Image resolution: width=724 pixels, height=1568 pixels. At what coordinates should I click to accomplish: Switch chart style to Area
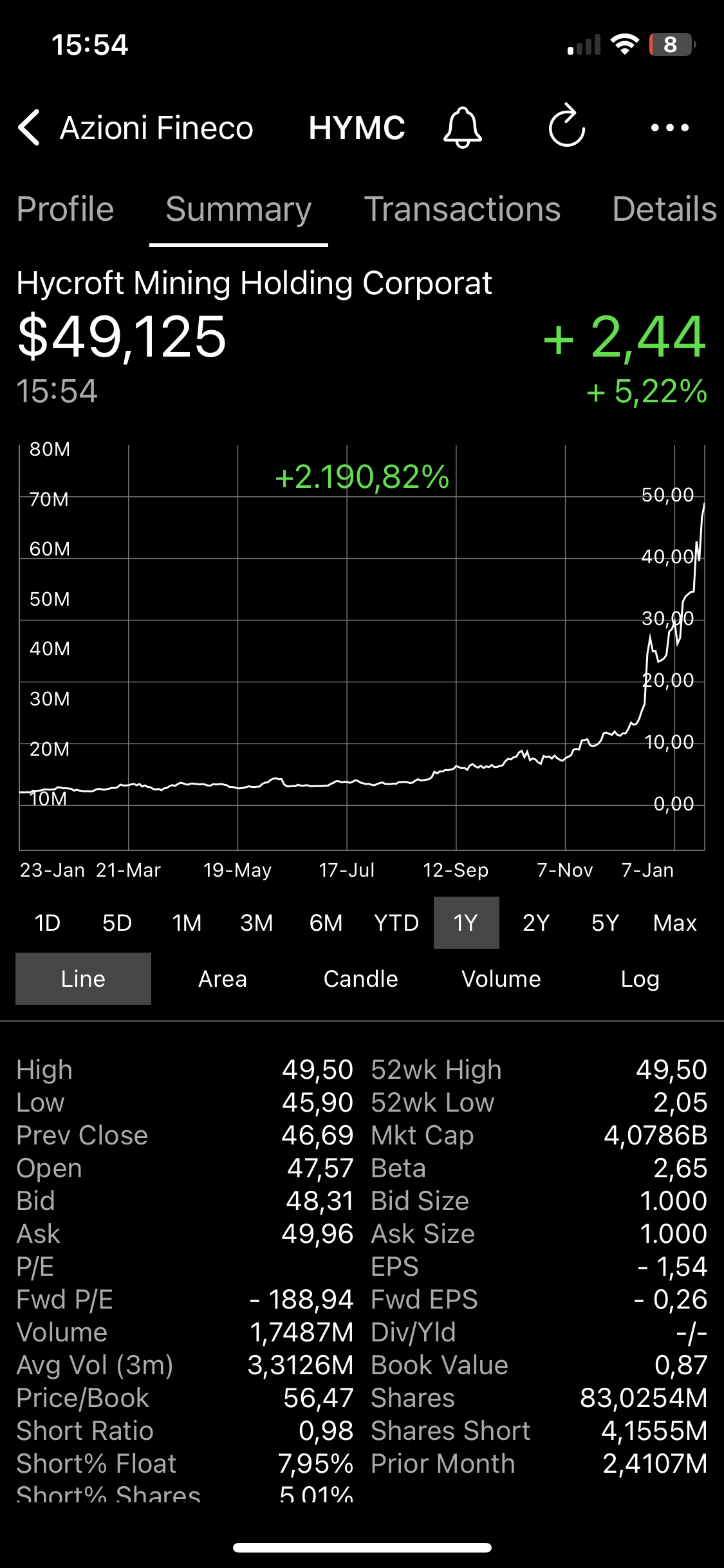[222, 979]
